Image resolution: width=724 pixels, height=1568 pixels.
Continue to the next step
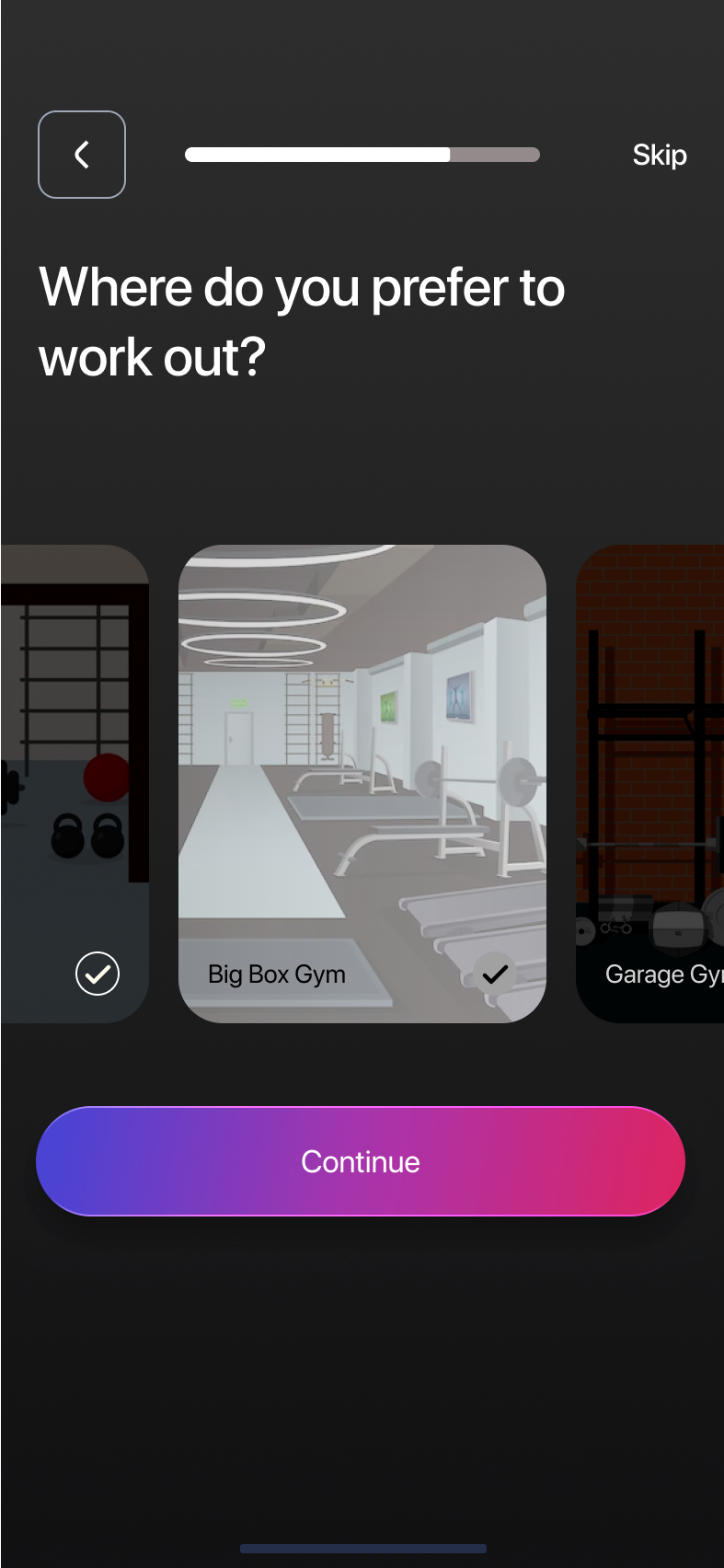coord(361,1161)
